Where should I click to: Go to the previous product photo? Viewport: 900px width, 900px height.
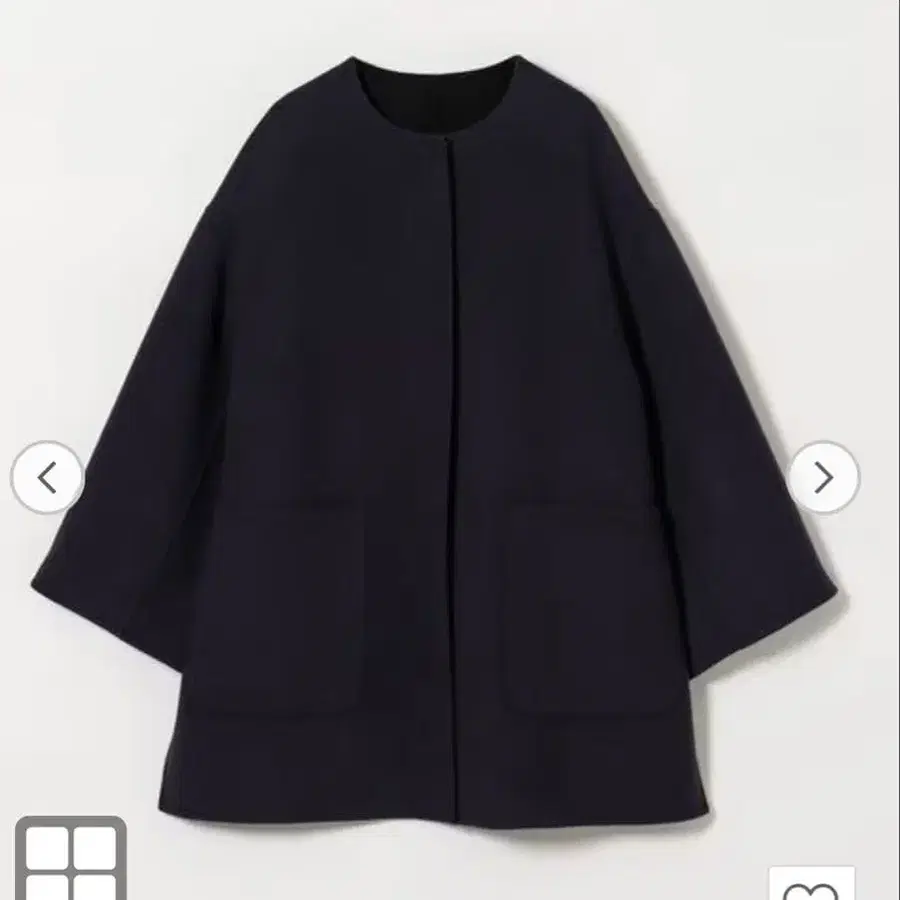[x=47, y=478]
